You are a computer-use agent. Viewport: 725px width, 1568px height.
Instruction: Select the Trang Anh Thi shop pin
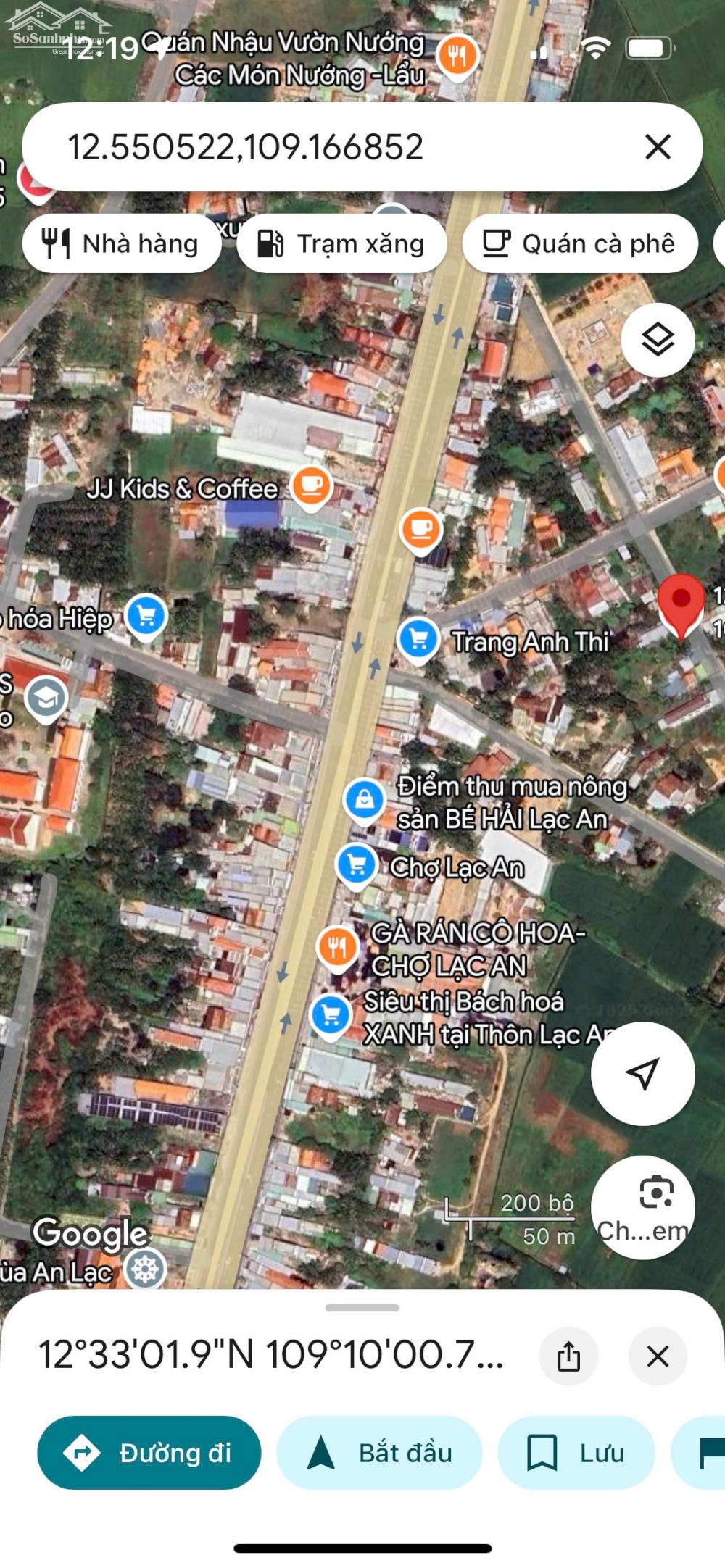pyautogui.click(x=418, y=639)
